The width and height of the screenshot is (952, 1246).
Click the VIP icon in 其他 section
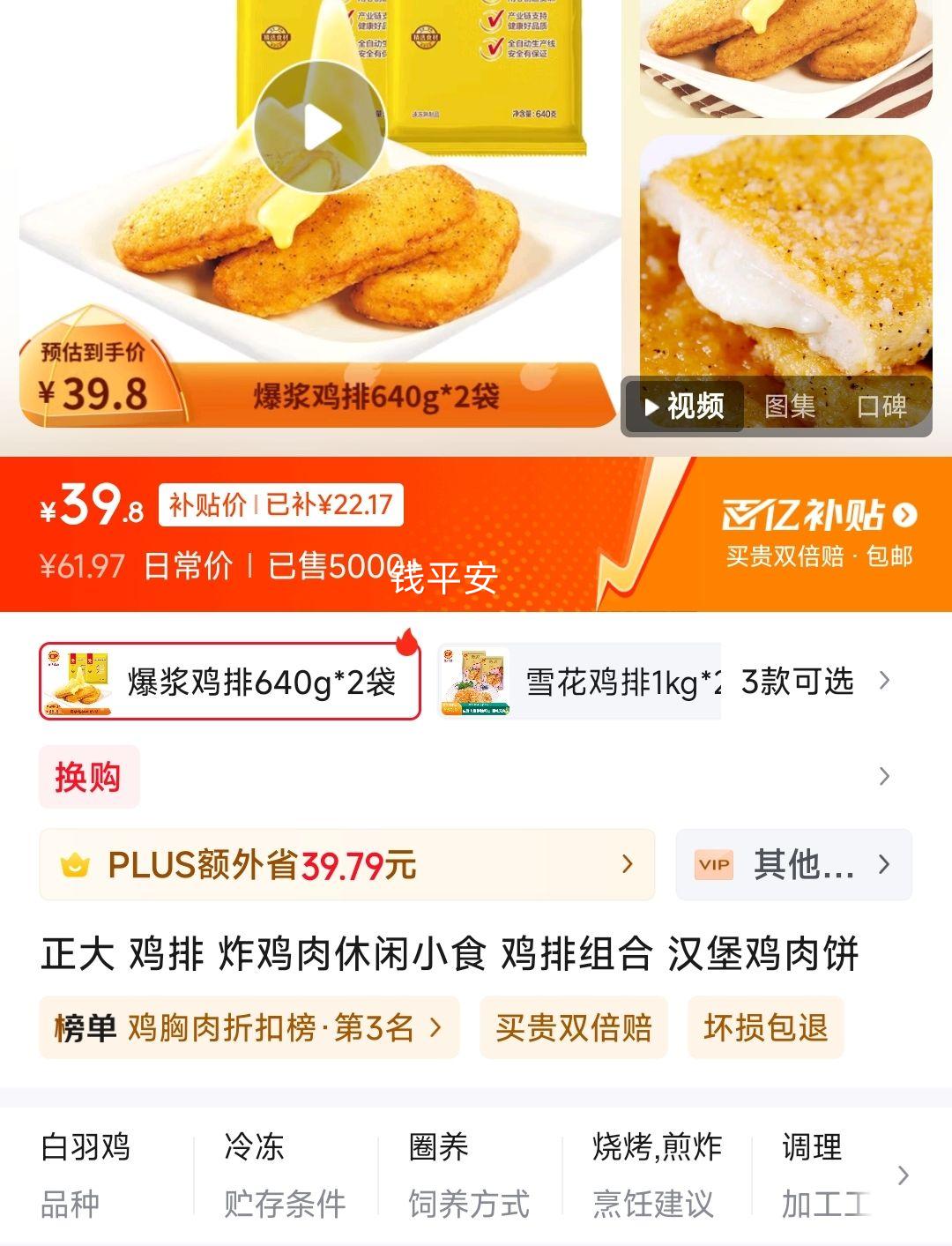[714, 865]
